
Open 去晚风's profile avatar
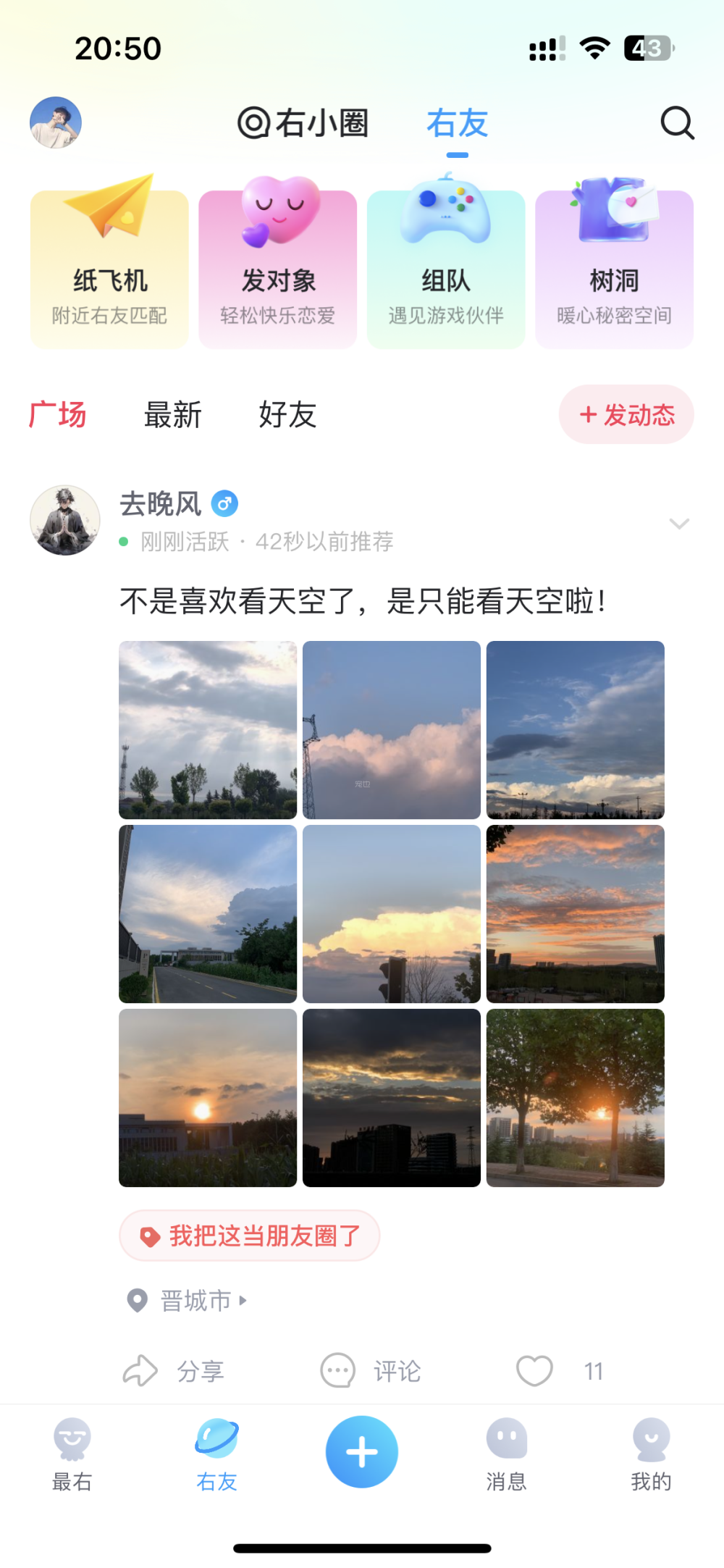tap(65, 520)
